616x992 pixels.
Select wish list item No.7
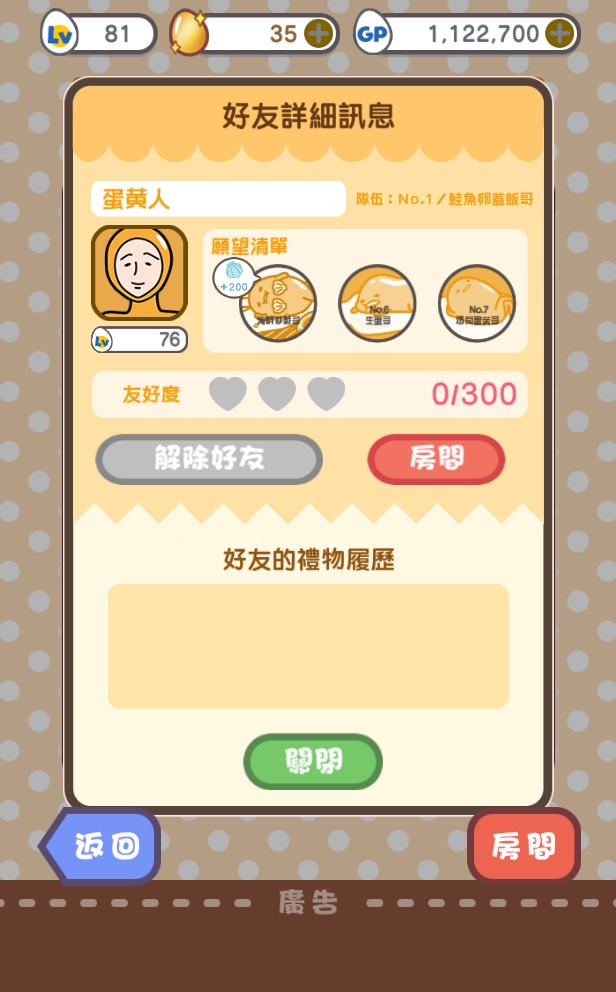(x=477, y=303)
